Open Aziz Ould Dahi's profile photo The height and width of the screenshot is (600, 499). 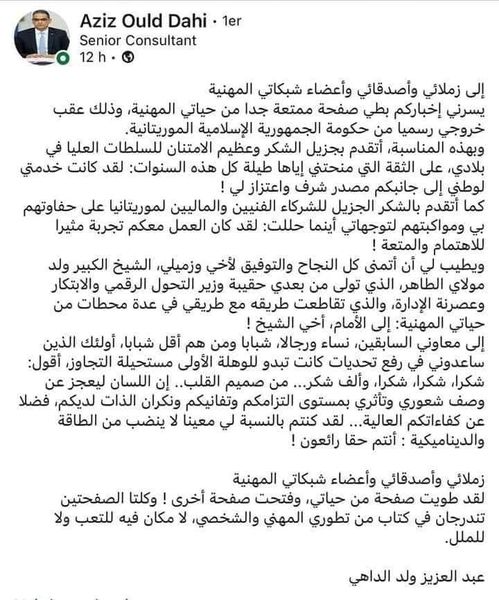(x=42, y=37)
